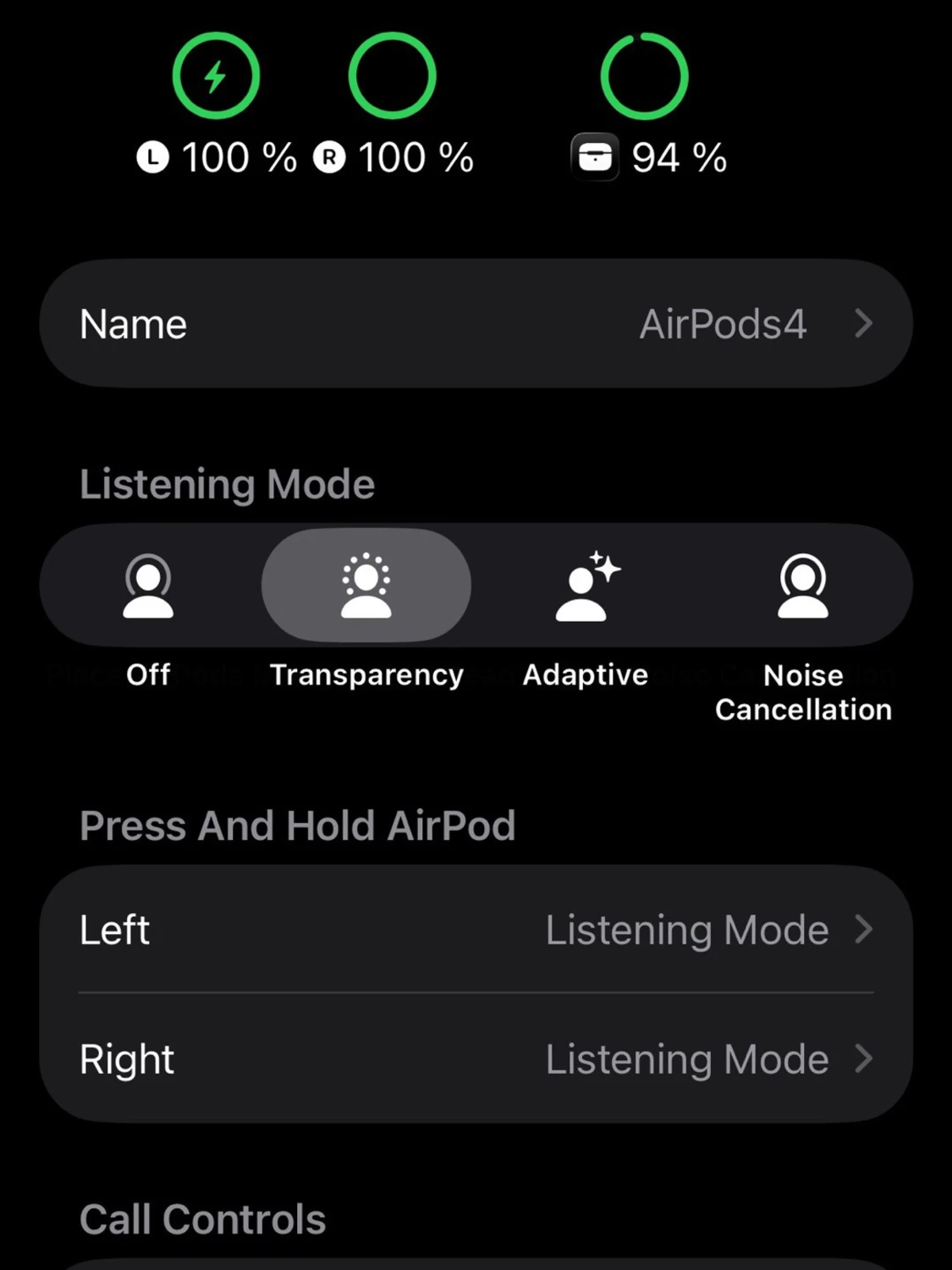Select the Transparency listening mode icon
Viewport: 952px width, 1270px height.
364,584
